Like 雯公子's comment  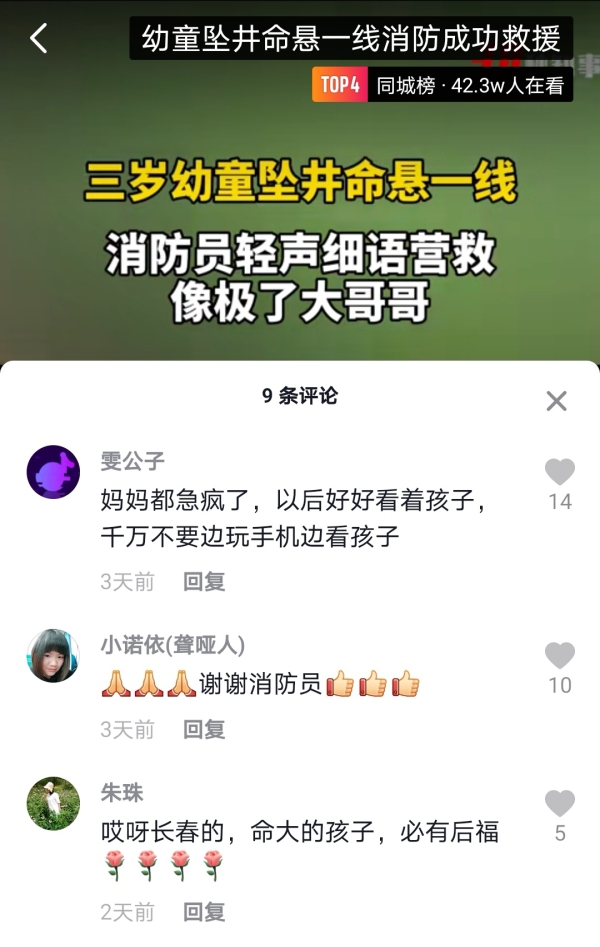point(559,472)
